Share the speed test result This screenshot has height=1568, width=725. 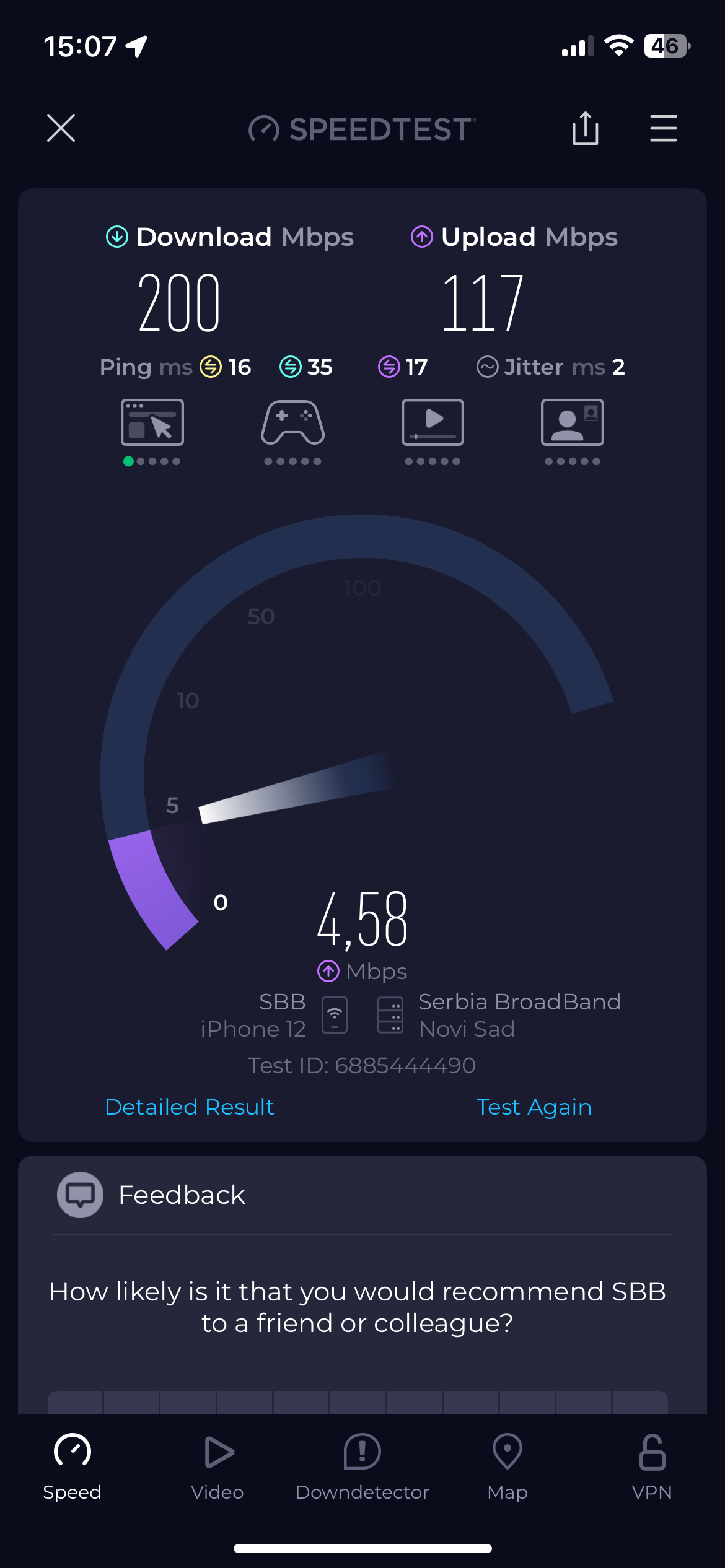point(585,128)
